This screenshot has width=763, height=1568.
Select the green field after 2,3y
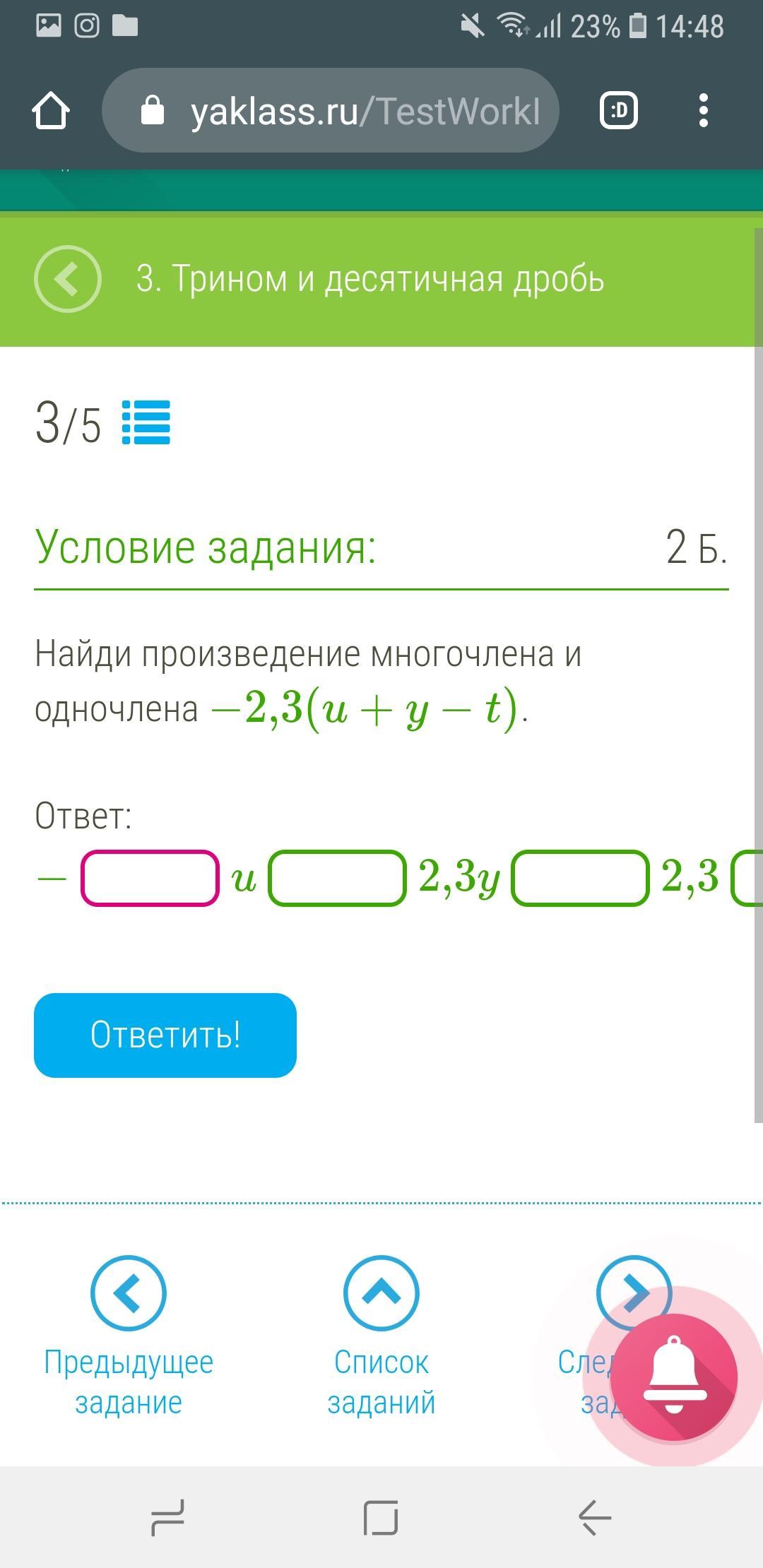(579, 878)
